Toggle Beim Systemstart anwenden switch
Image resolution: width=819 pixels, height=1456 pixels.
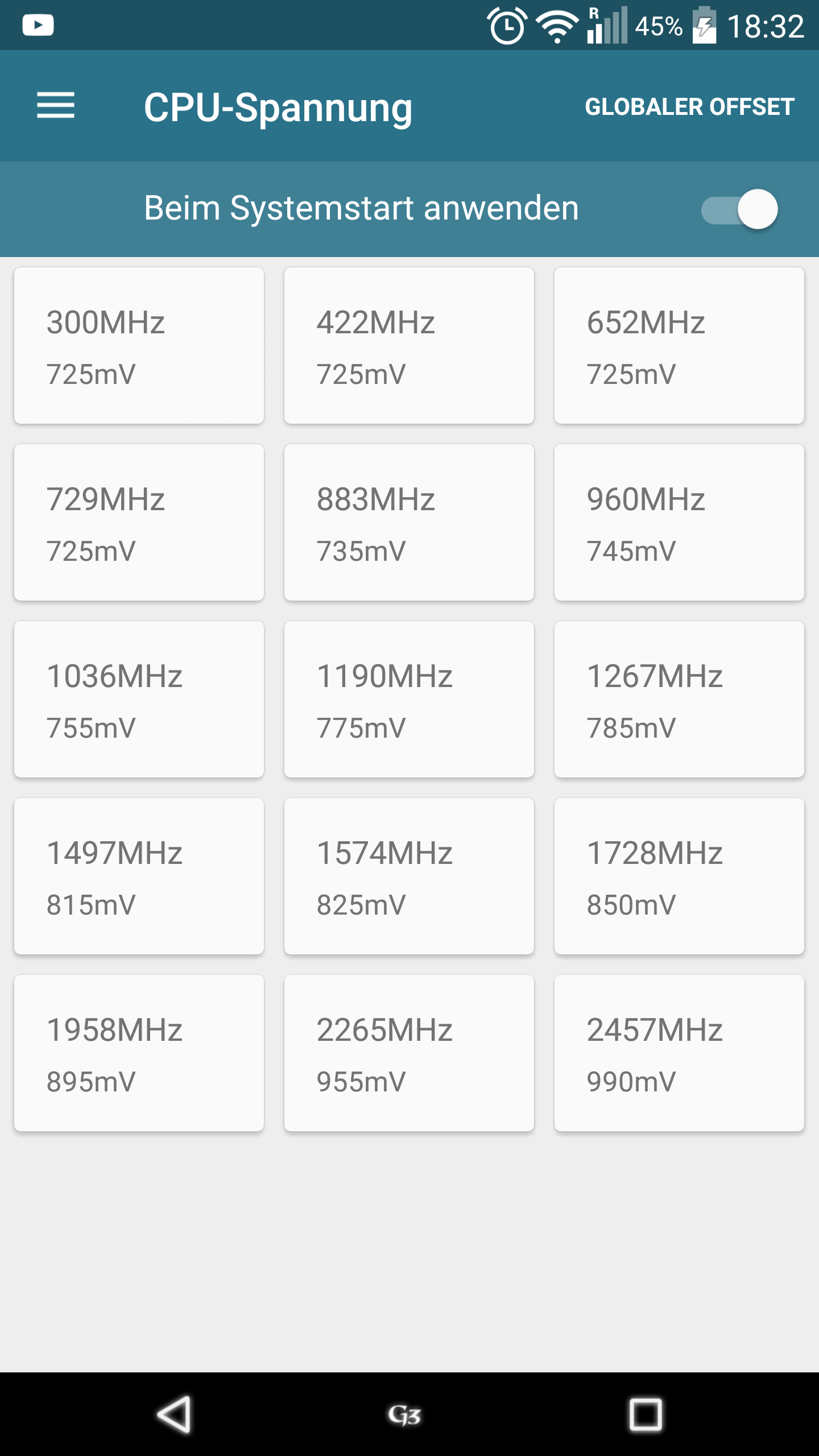[x=739, y=209]
